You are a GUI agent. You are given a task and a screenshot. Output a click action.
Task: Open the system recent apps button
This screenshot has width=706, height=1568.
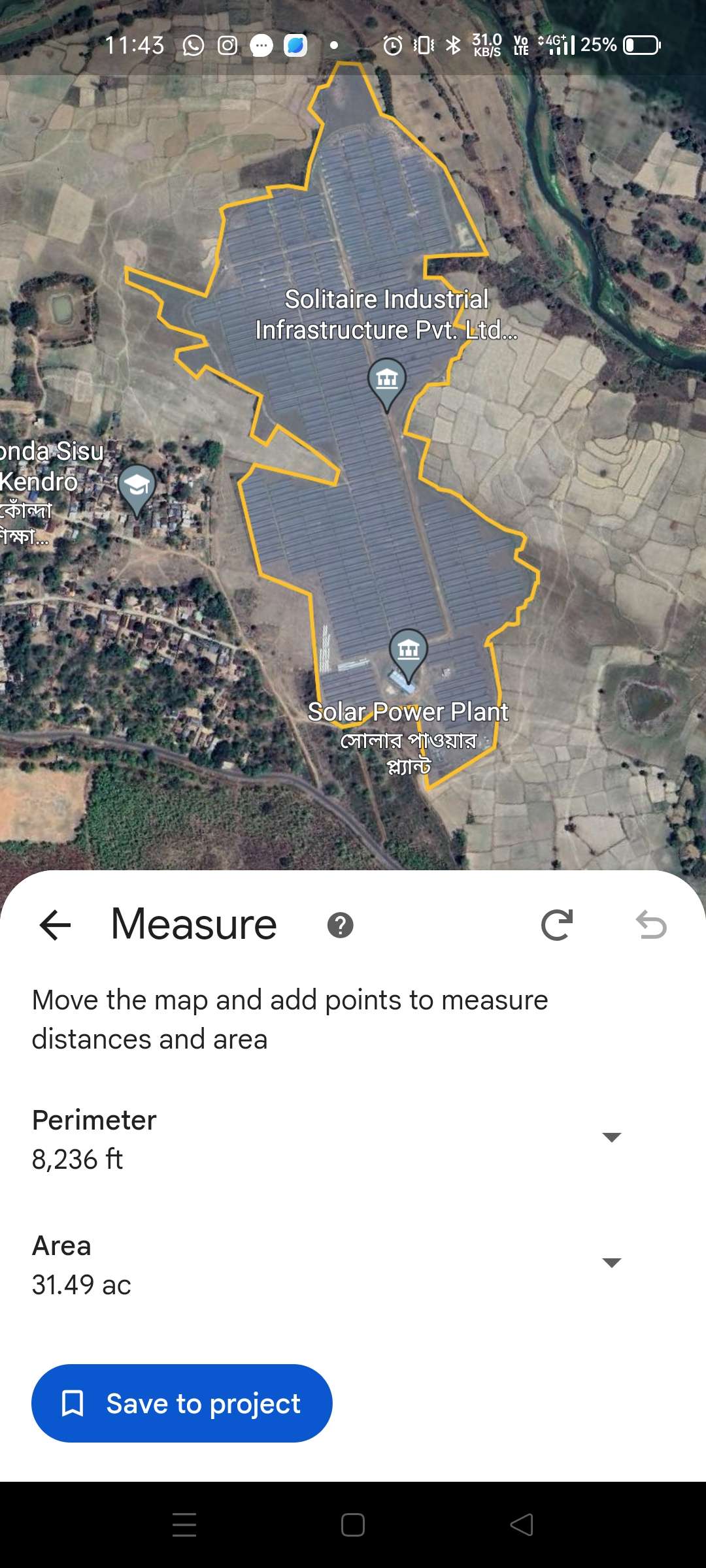(184, 1525)
